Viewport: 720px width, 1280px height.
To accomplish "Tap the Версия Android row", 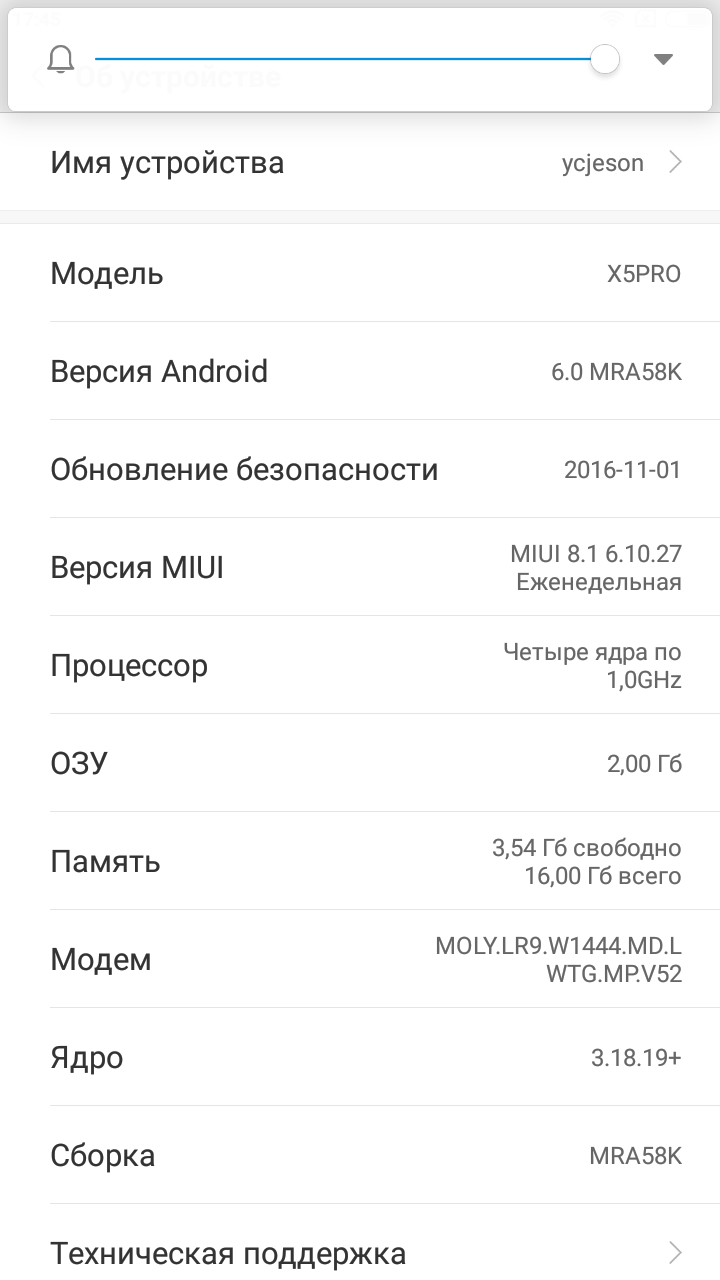I will point(360,371).
